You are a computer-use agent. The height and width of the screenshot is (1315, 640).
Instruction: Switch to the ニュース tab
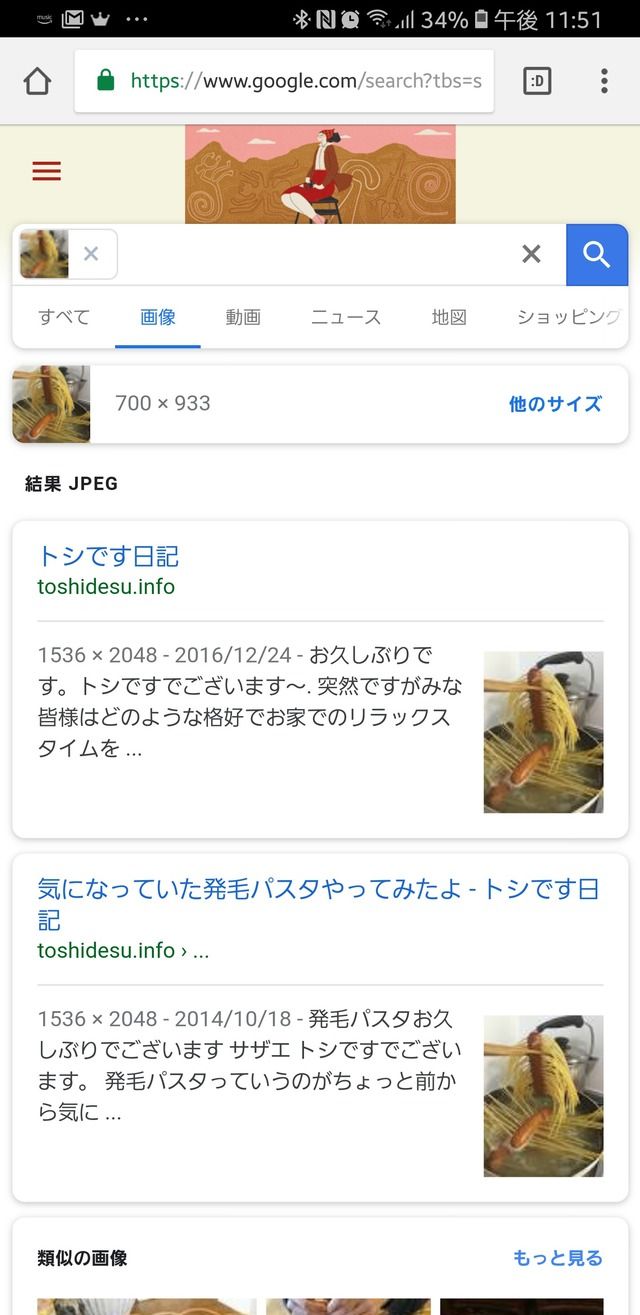tap(346, 317)
